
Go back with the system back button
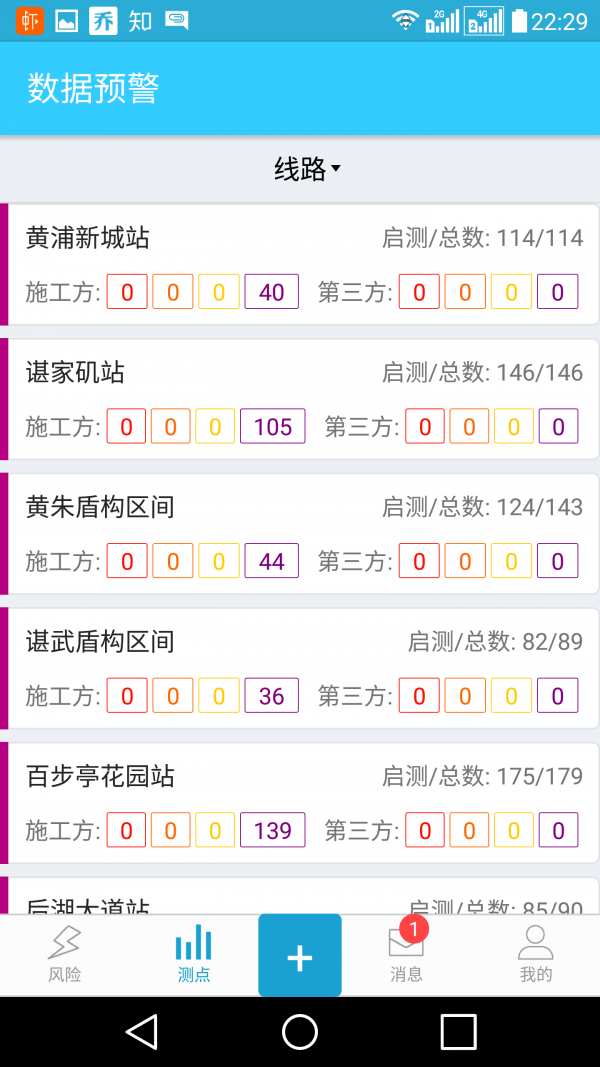pos(142,1031)
